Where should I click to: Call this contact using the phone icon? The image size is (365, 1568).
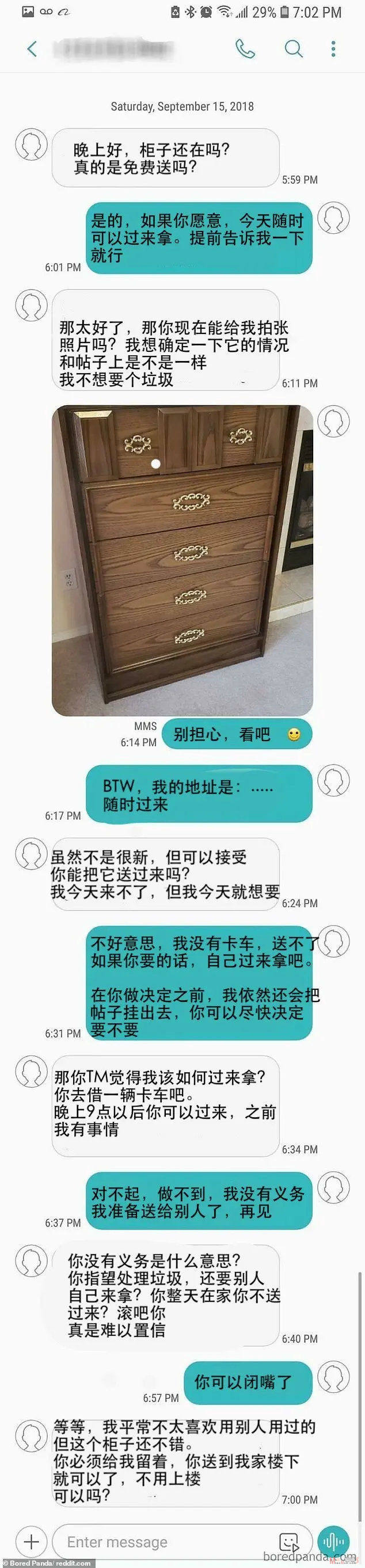click(x=245, y=49)
